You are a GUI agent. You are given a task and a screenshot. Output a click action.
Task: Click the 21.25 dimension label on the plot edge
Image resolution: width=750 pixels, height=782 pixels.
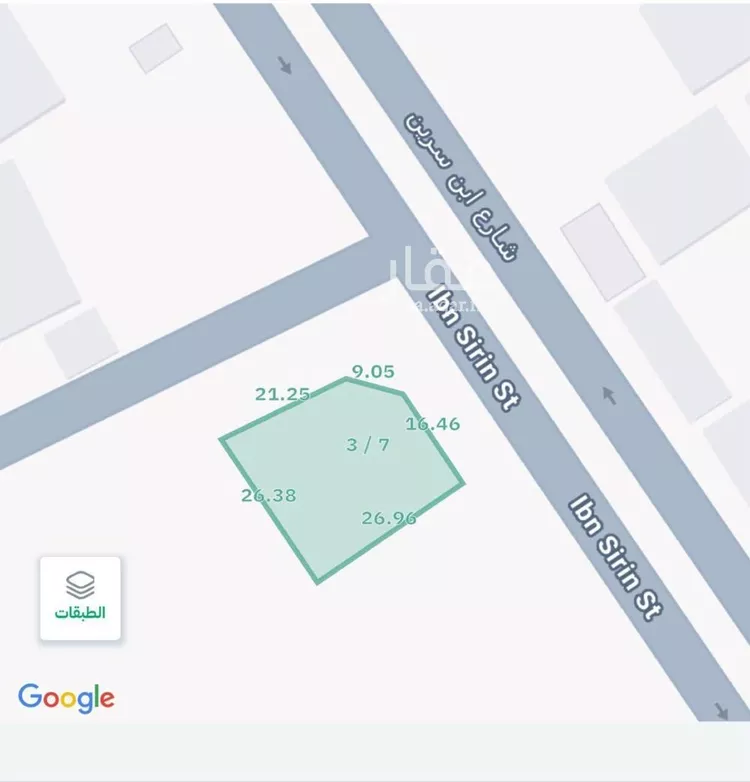[282, 394]
